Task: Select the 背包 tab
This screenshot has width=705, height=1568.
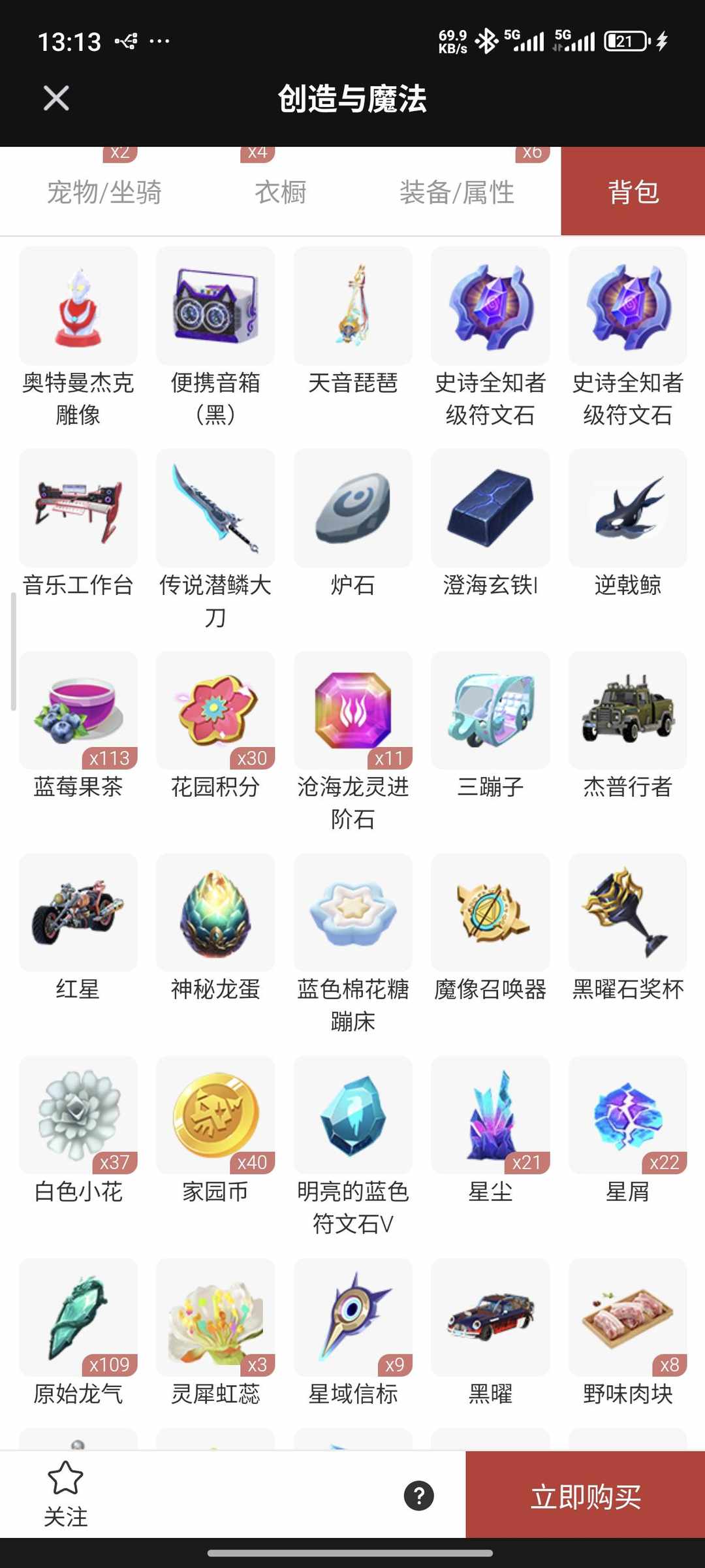Action: [x=633, y=192]
